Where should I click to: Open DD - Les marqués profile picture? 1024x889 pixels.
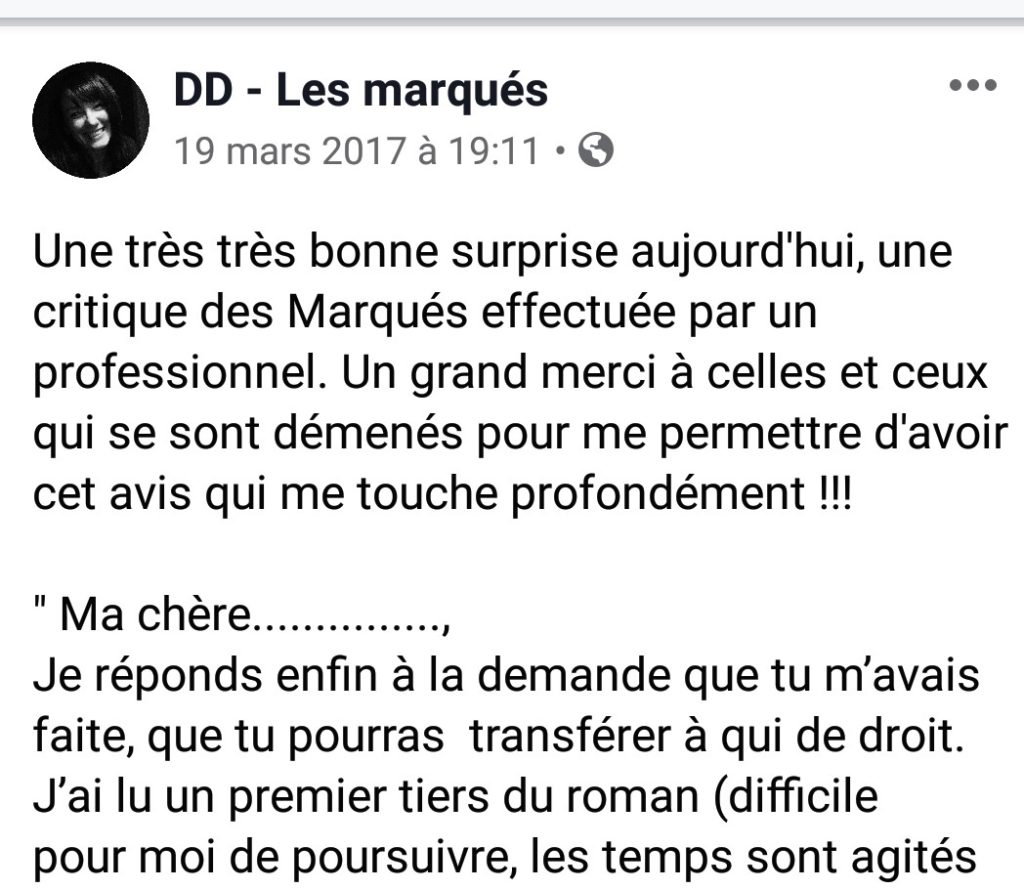(x=91, y=120)
